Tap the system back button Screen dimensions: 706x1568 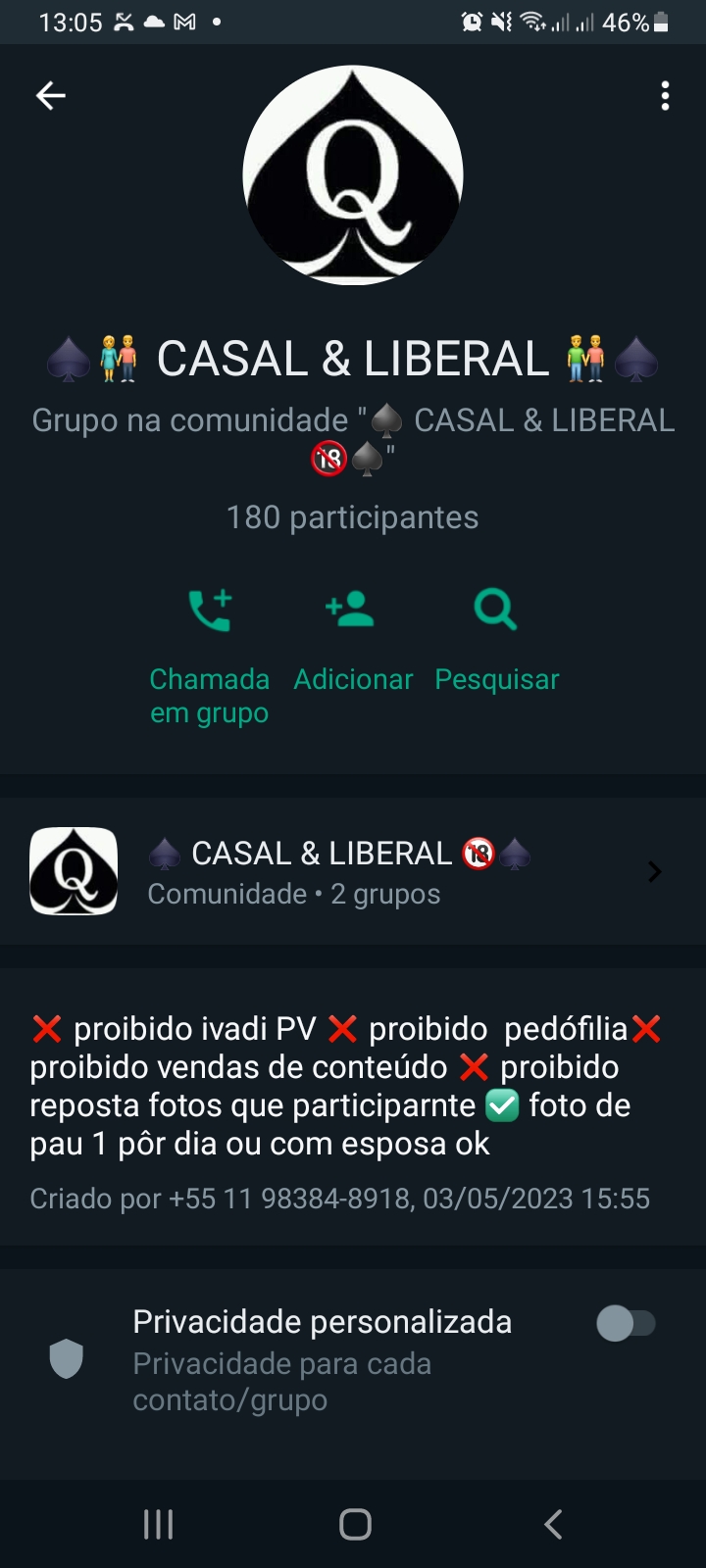point(553,1524)
